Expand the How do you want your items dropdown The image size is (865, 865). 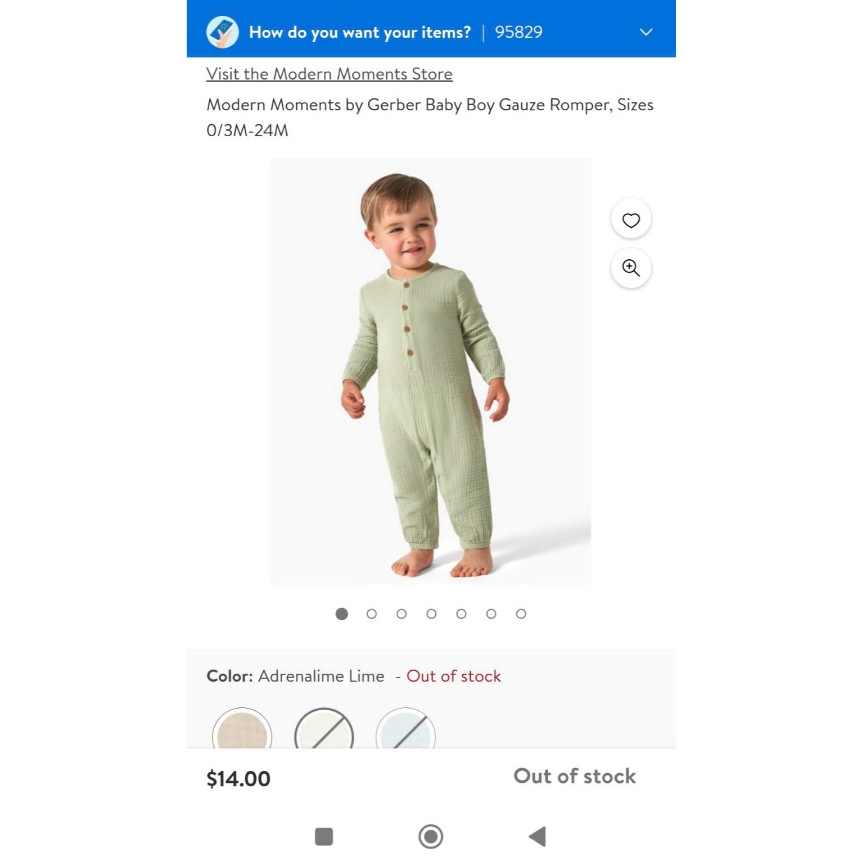pyautogui.click(x=645, y=32)
